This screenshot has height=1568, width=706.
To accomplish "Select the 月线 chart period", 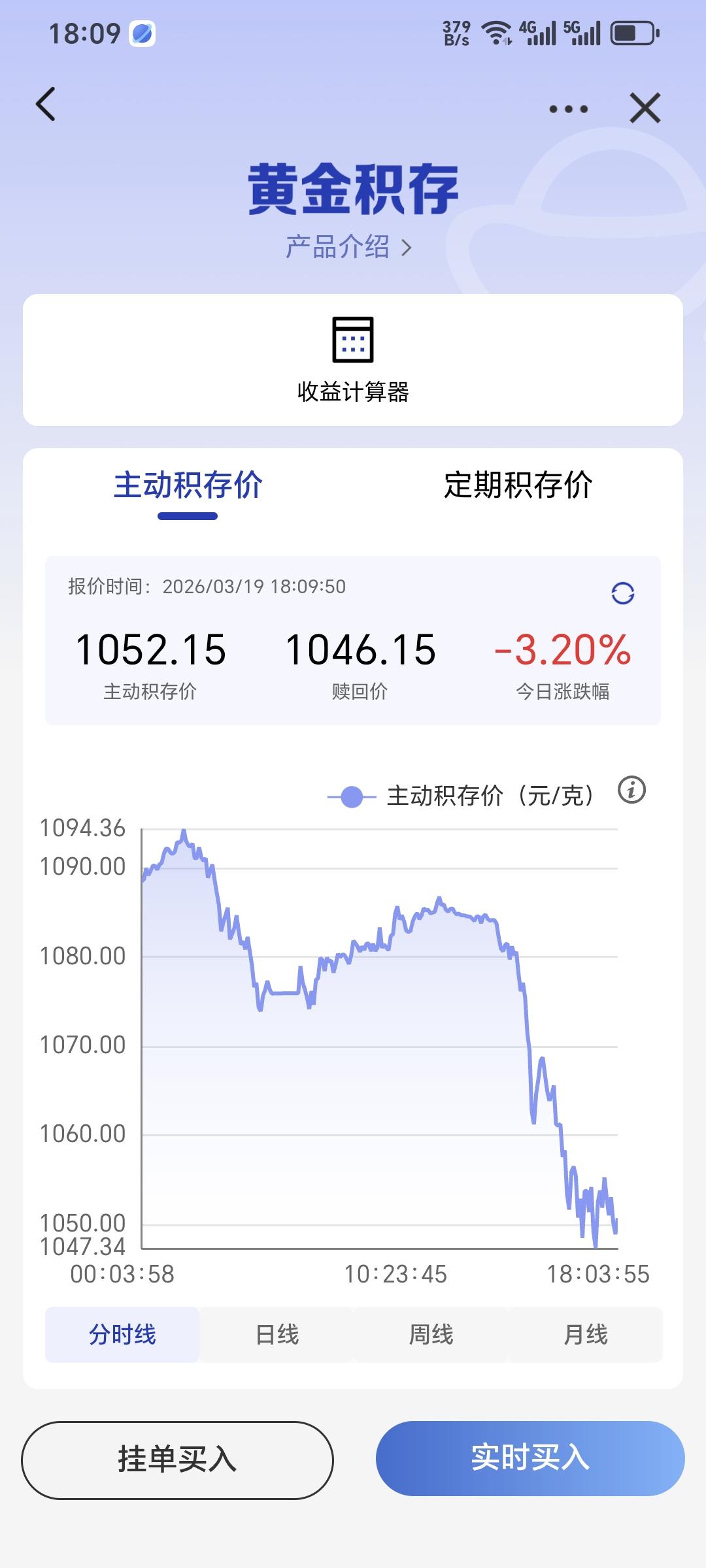I will click(x=587, y=1335).
